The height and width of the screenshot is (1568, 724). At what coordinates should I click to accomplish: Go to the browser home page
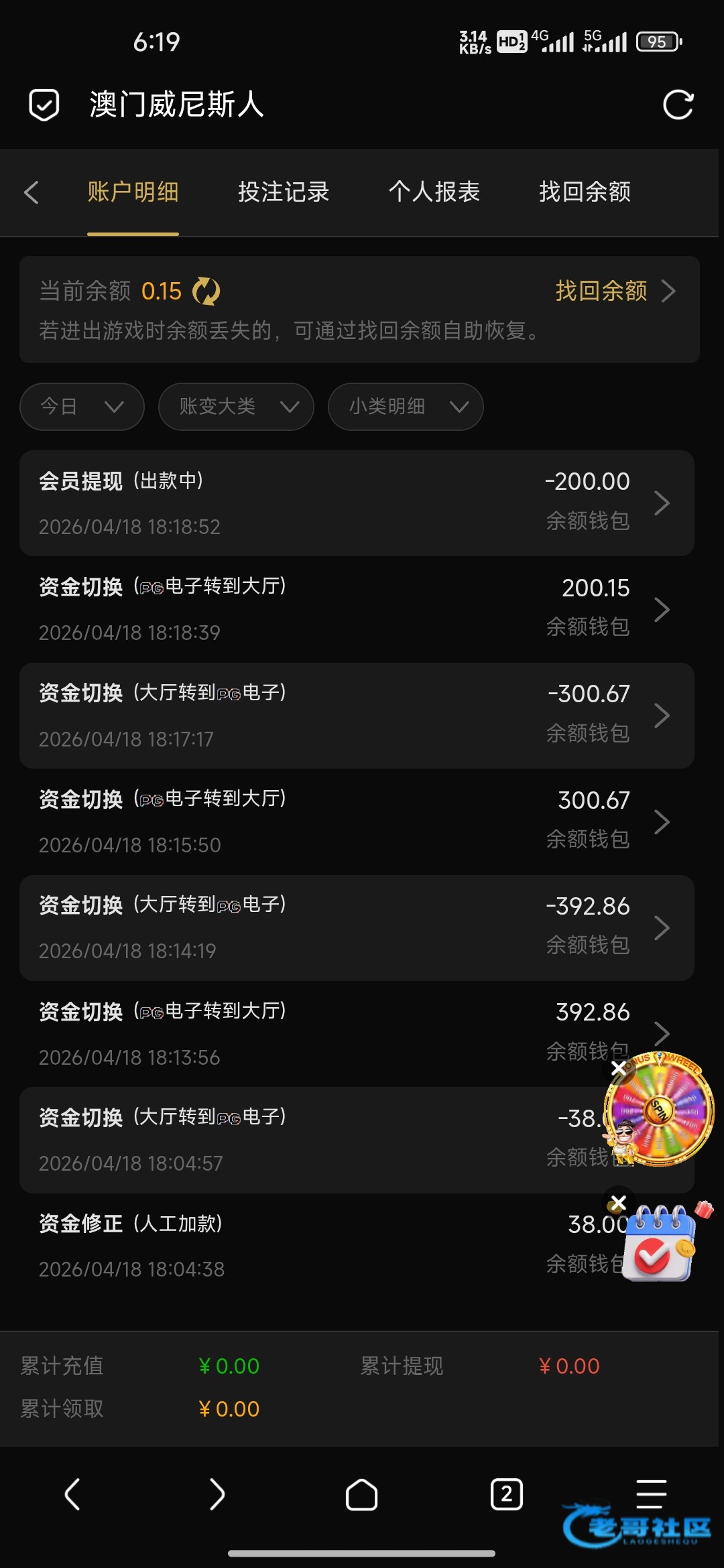tap(361, 1494)
